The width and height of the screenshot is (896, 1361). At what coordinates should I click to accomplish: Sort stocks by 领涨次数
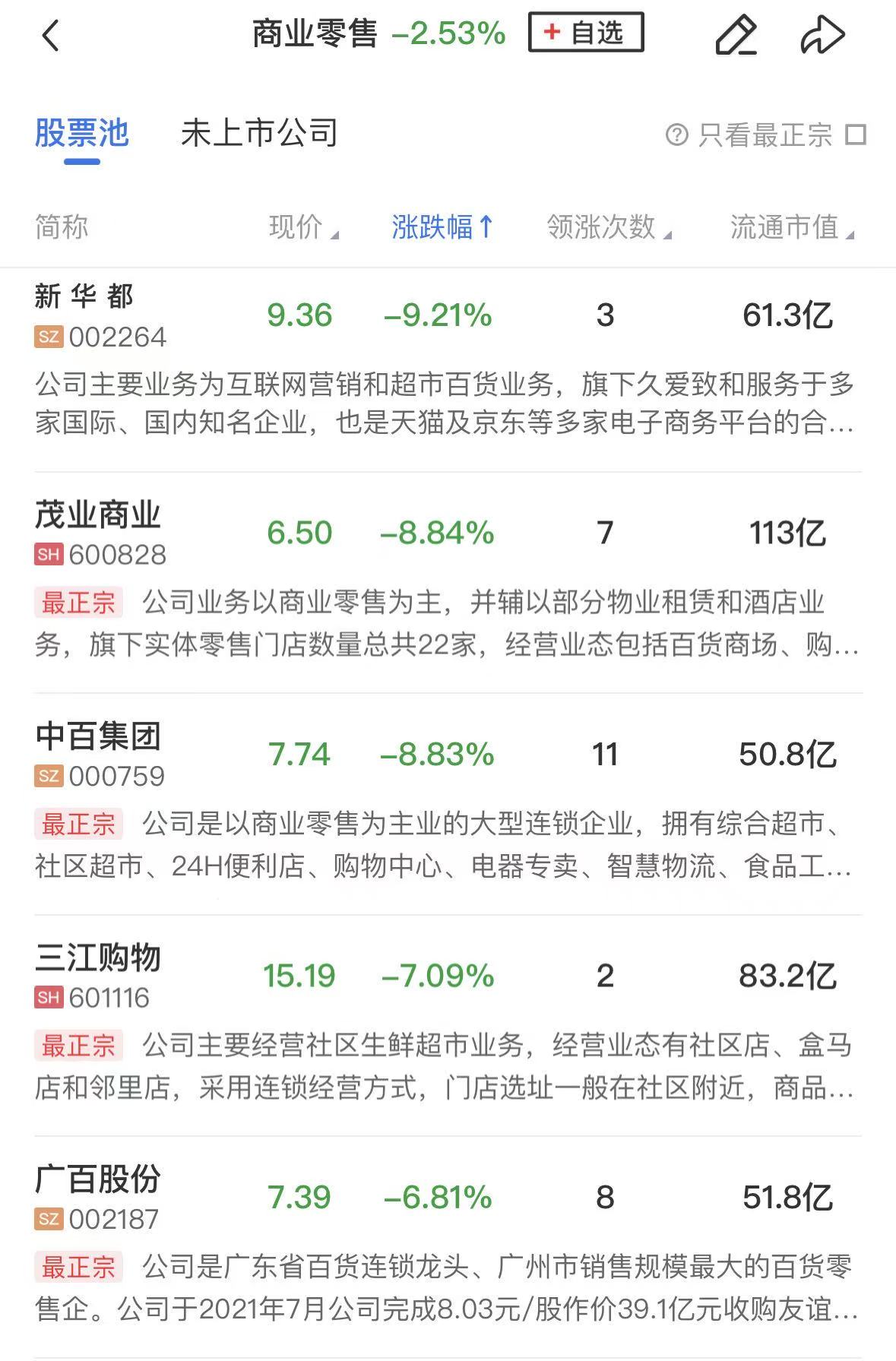tap(608, 227)
